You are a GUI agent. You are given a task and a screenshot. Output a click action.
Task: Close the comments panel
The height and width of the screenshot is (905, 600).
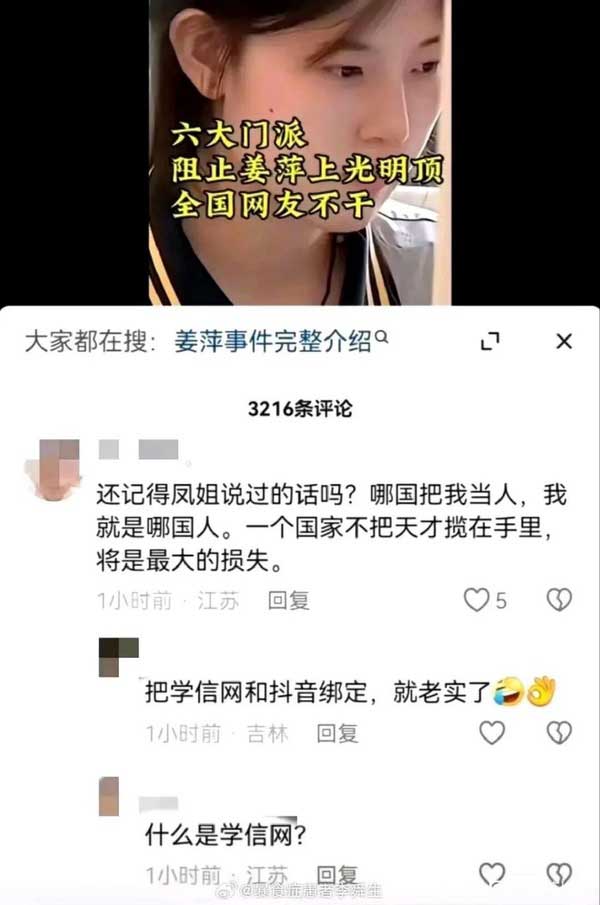(563, 342)
